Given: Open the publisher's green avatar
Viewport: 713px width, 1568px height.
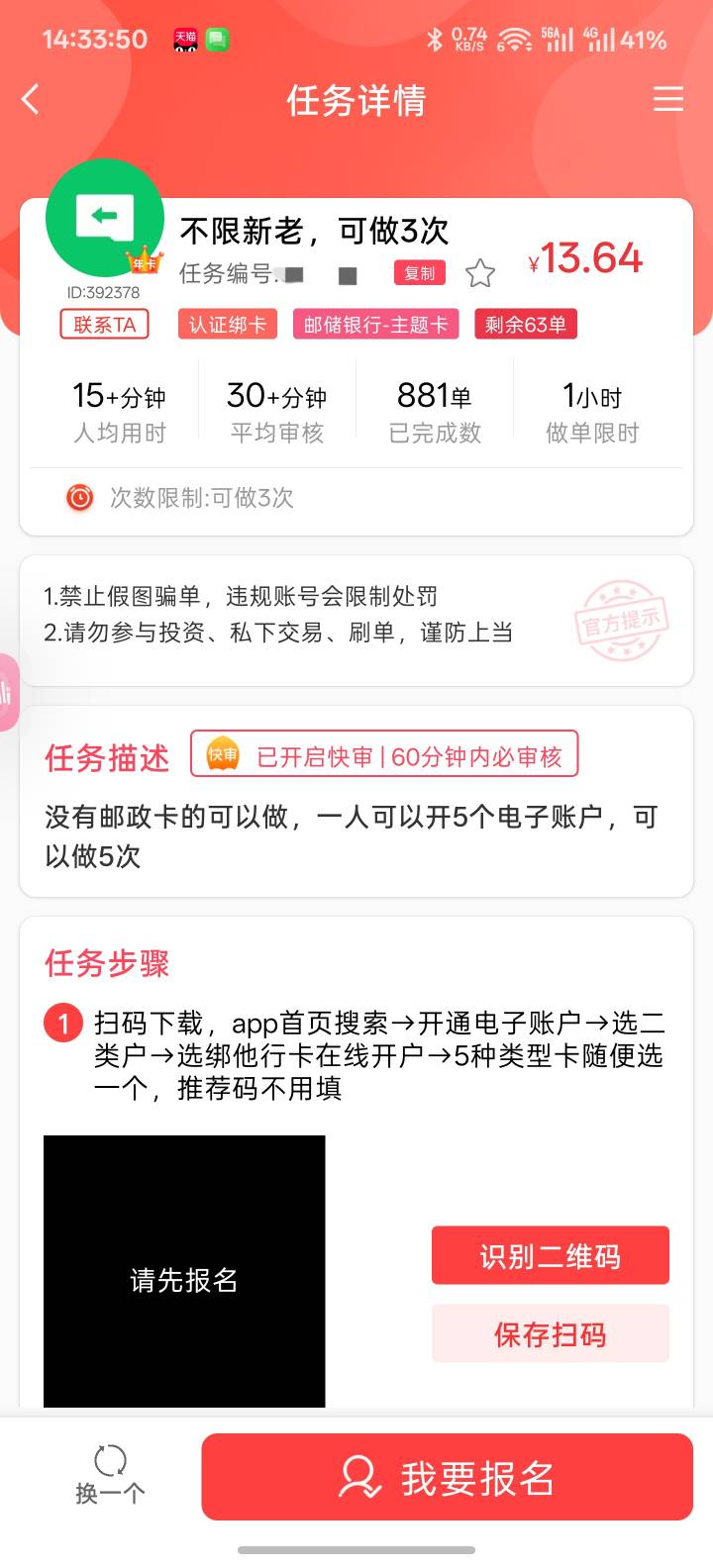Looking at the screenshot, I should 105,218.
